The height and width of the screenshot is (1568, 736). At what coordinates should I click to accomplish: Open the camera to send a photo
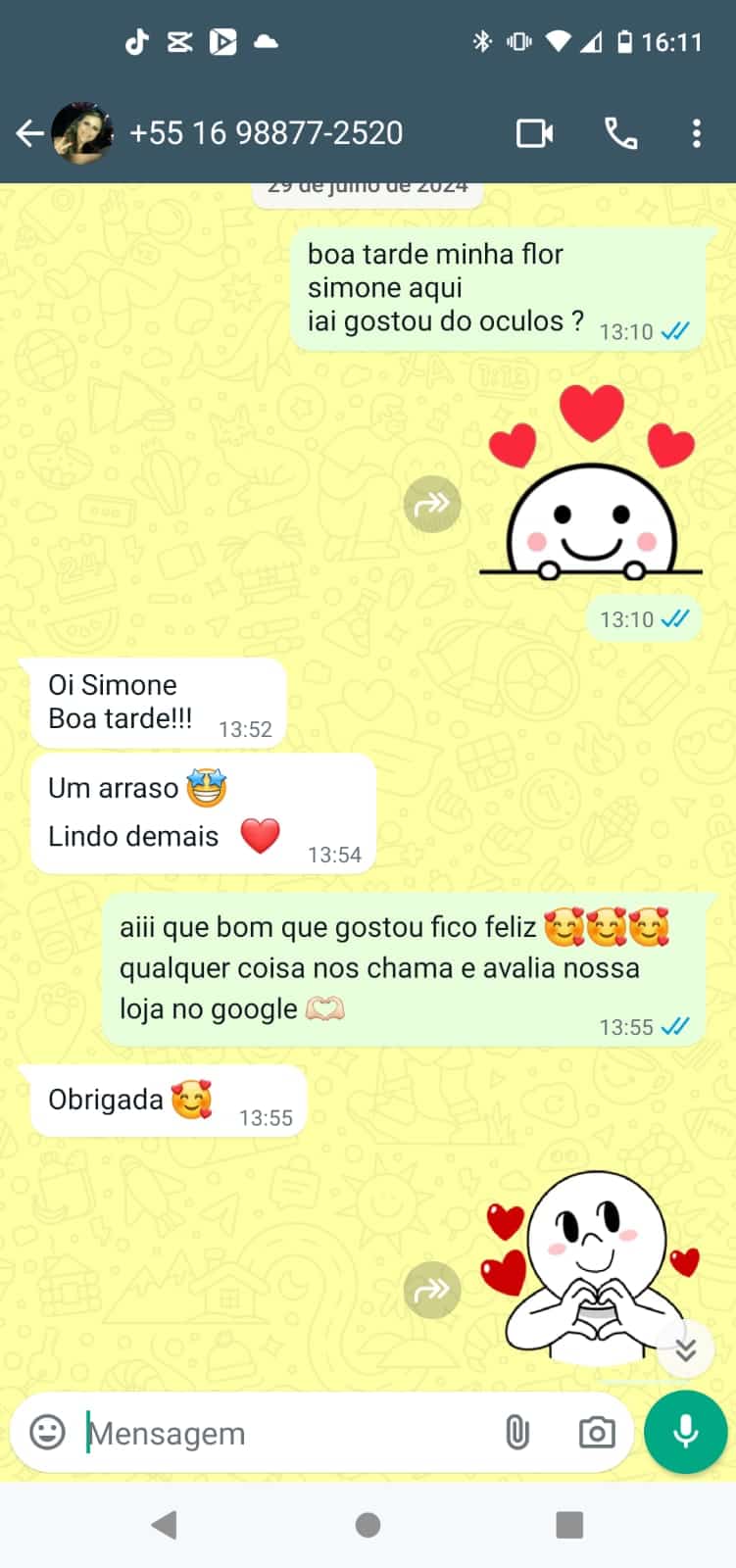(x=596, y=1433)
